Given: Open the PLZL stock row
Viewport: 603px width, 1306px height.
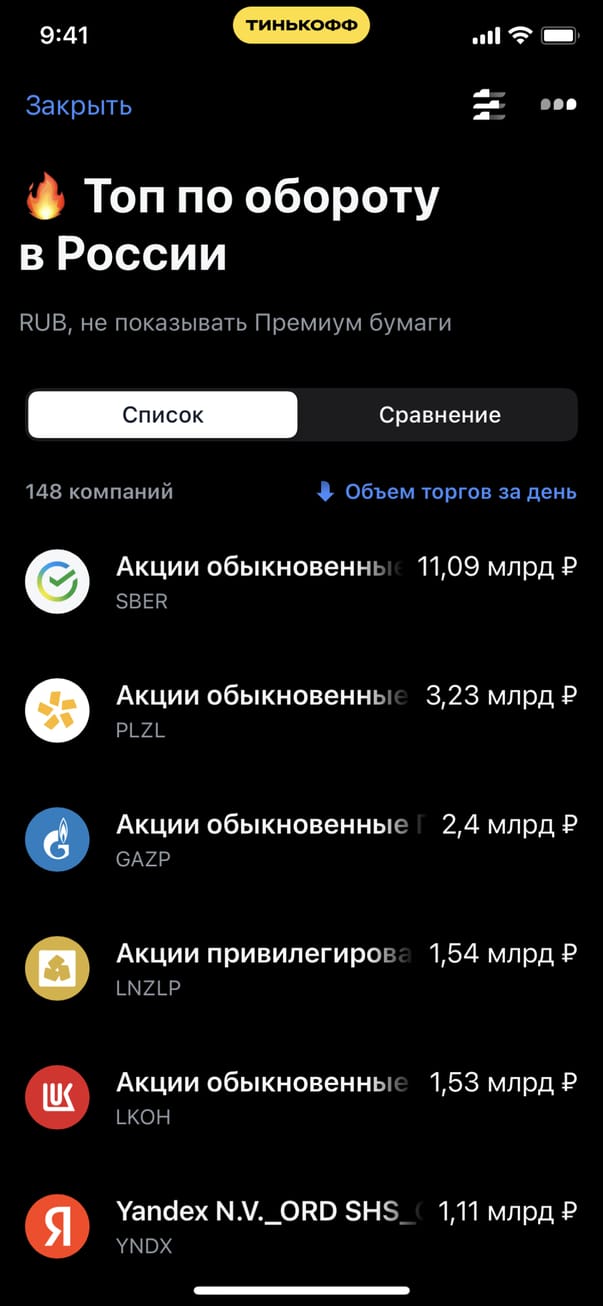Looking at the screenshot, I should pyautogui.click(x=301, y=711).
